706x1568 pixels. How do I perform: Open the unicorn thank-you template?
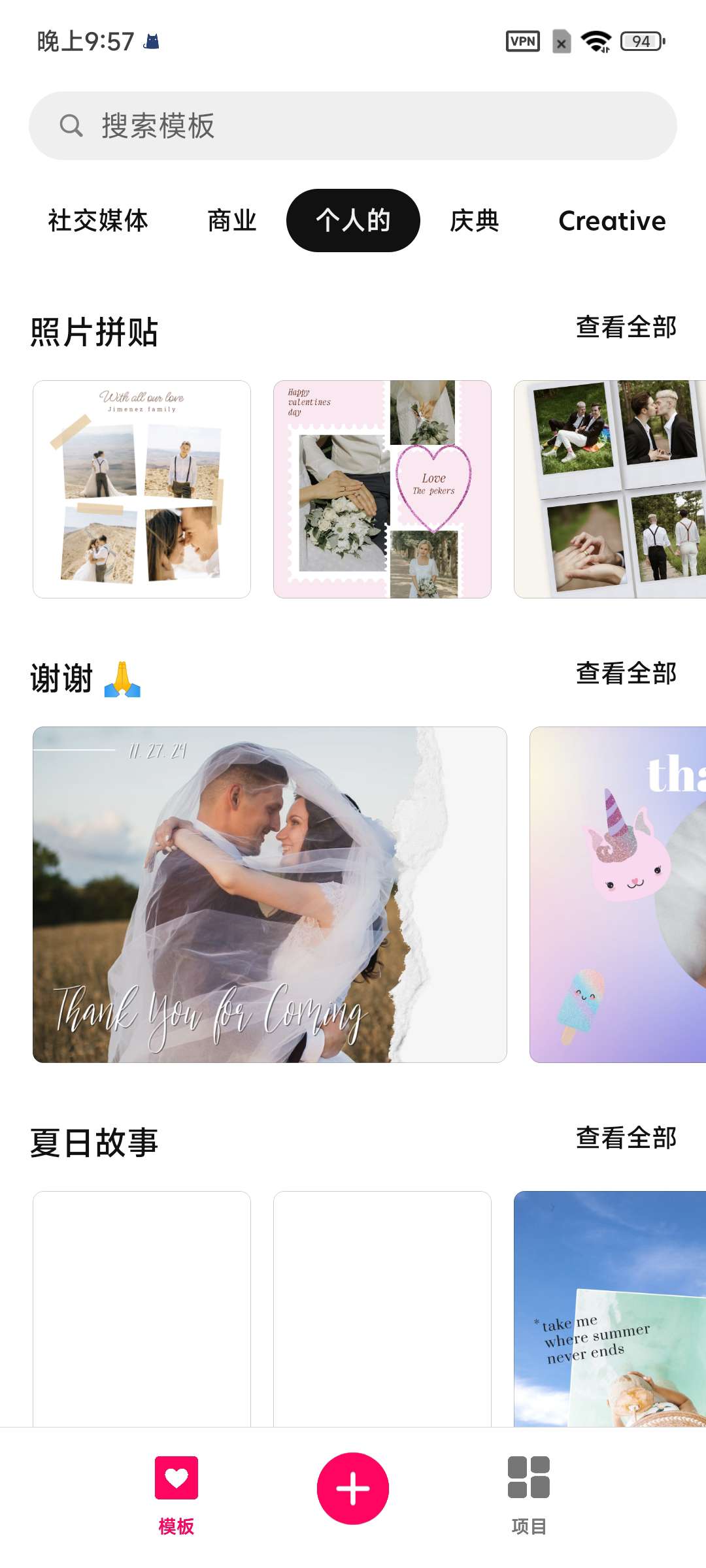pyautogui.click(x=617, y=894)
